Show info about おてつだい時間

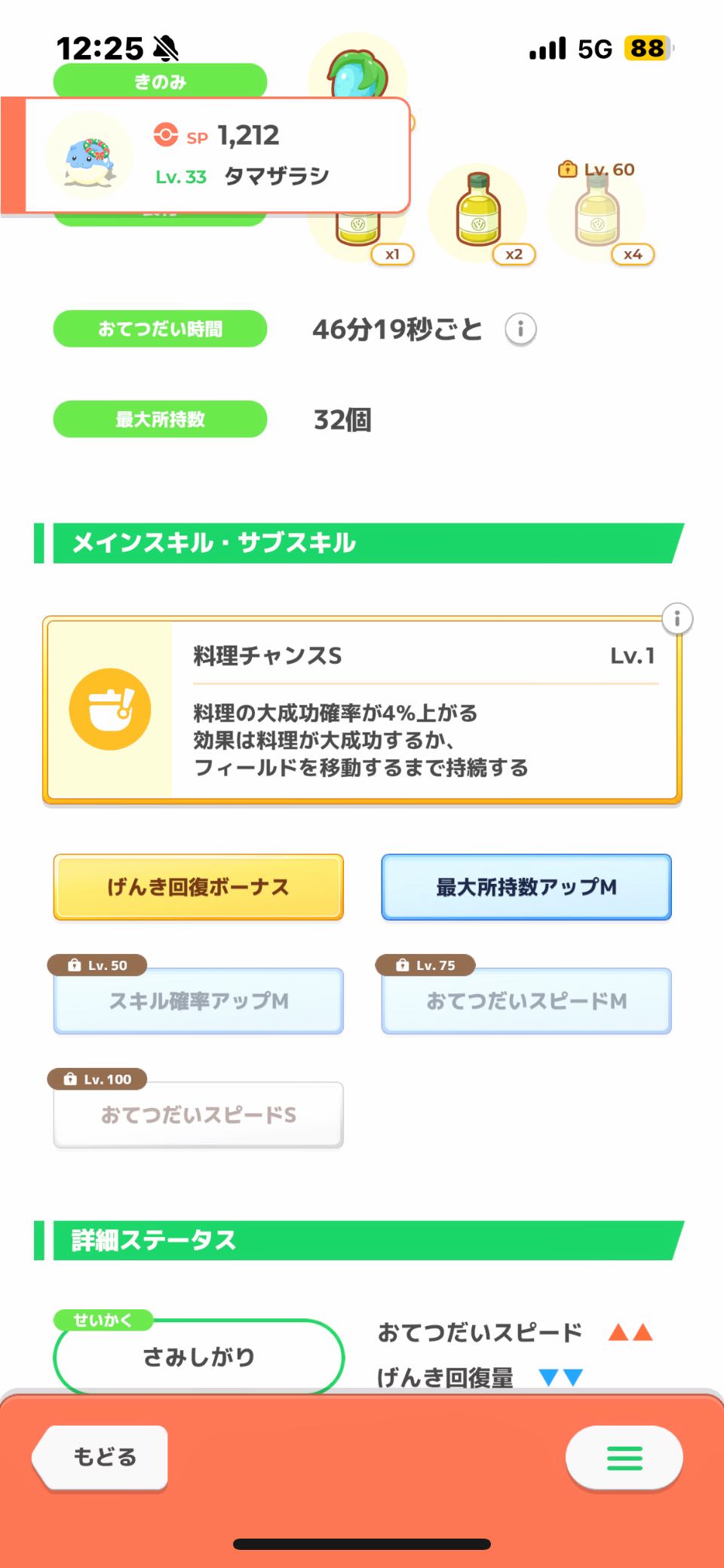520,330
